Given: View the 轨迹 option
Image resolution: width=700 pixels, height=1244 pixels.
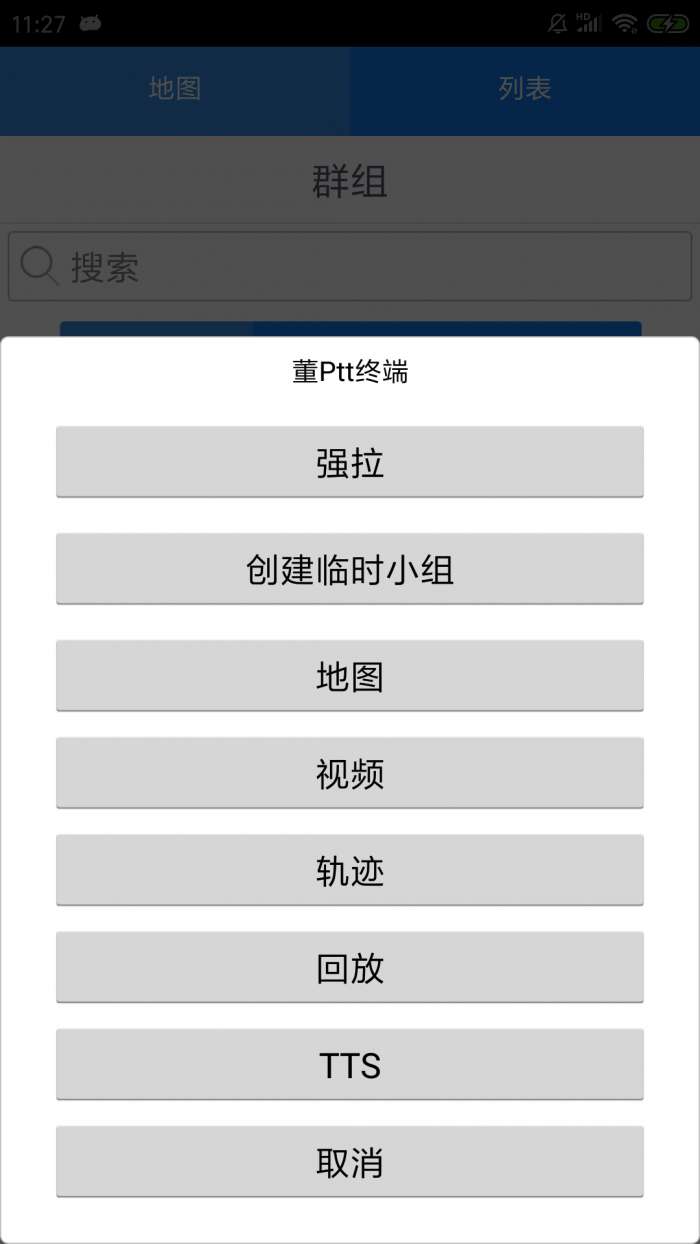Looking at the screenshot, I should tap(350, 870).
